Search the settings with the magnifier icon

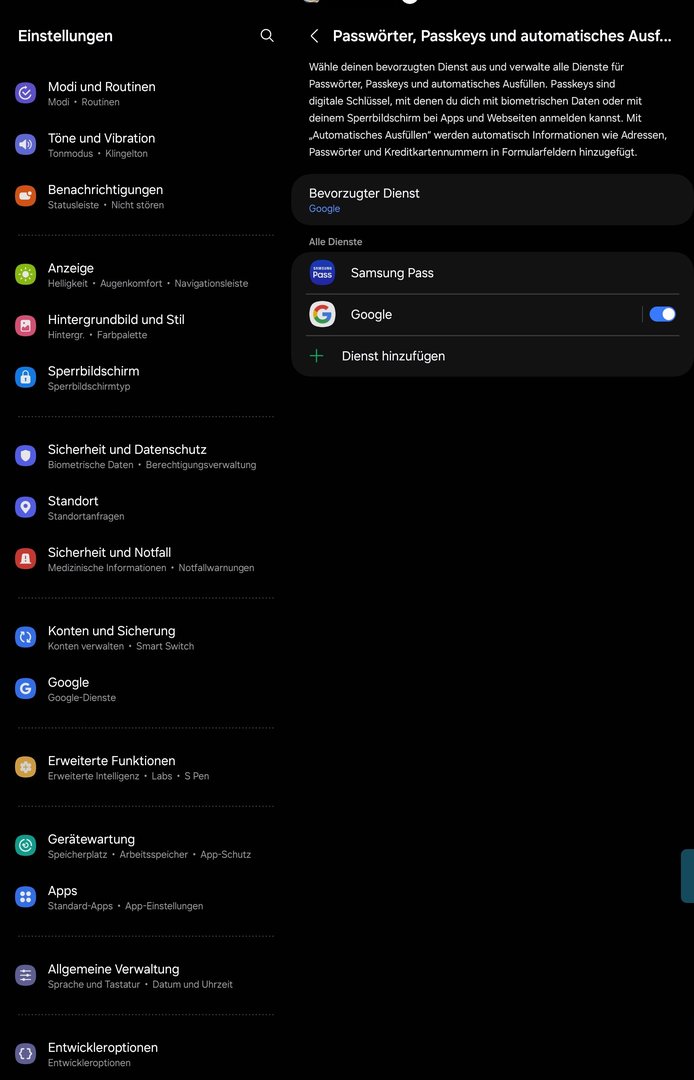point(267,36)
